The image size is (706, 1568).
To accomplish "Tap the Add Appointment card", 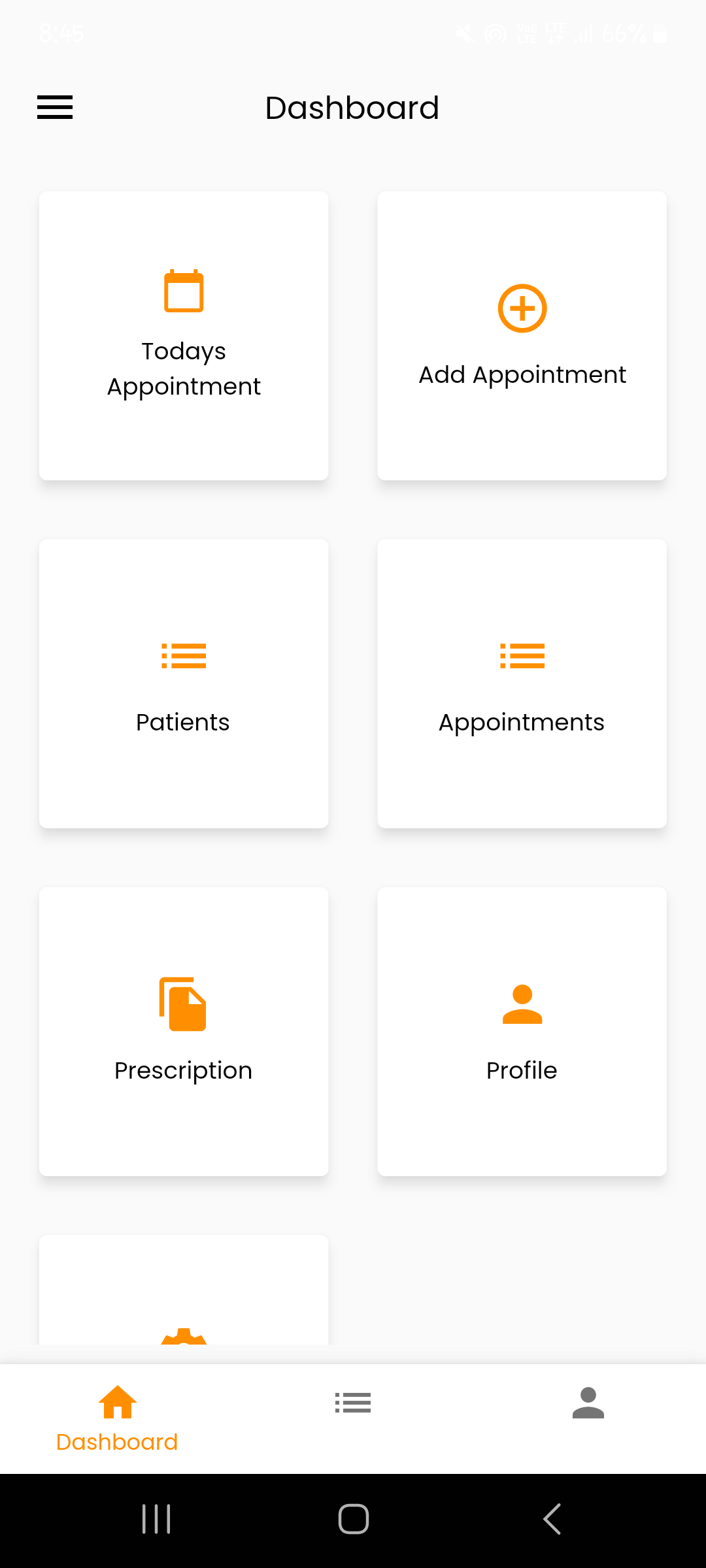I will [522, 336].
